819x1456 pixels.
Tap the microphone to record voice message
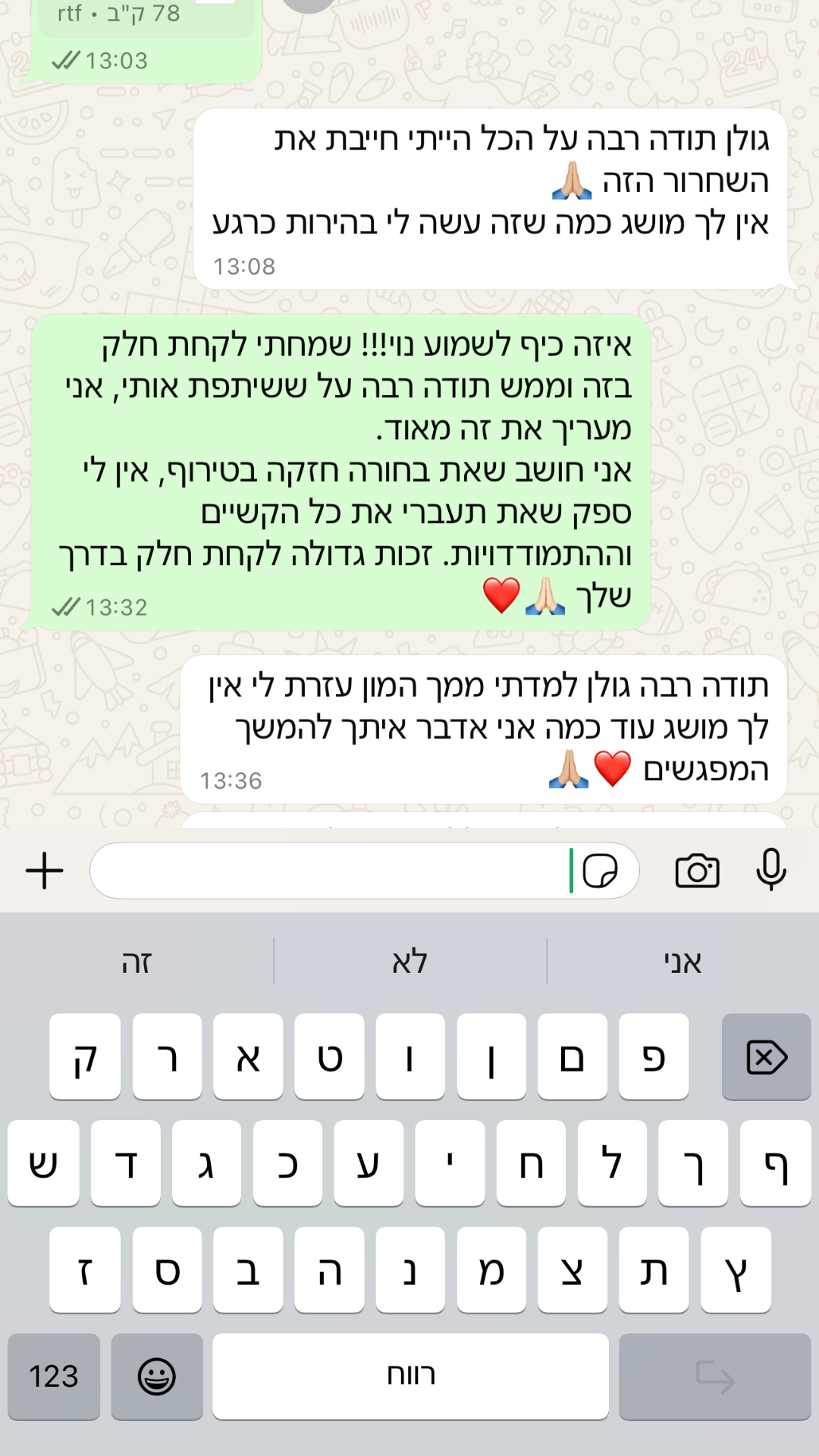(x=771, y=871)
